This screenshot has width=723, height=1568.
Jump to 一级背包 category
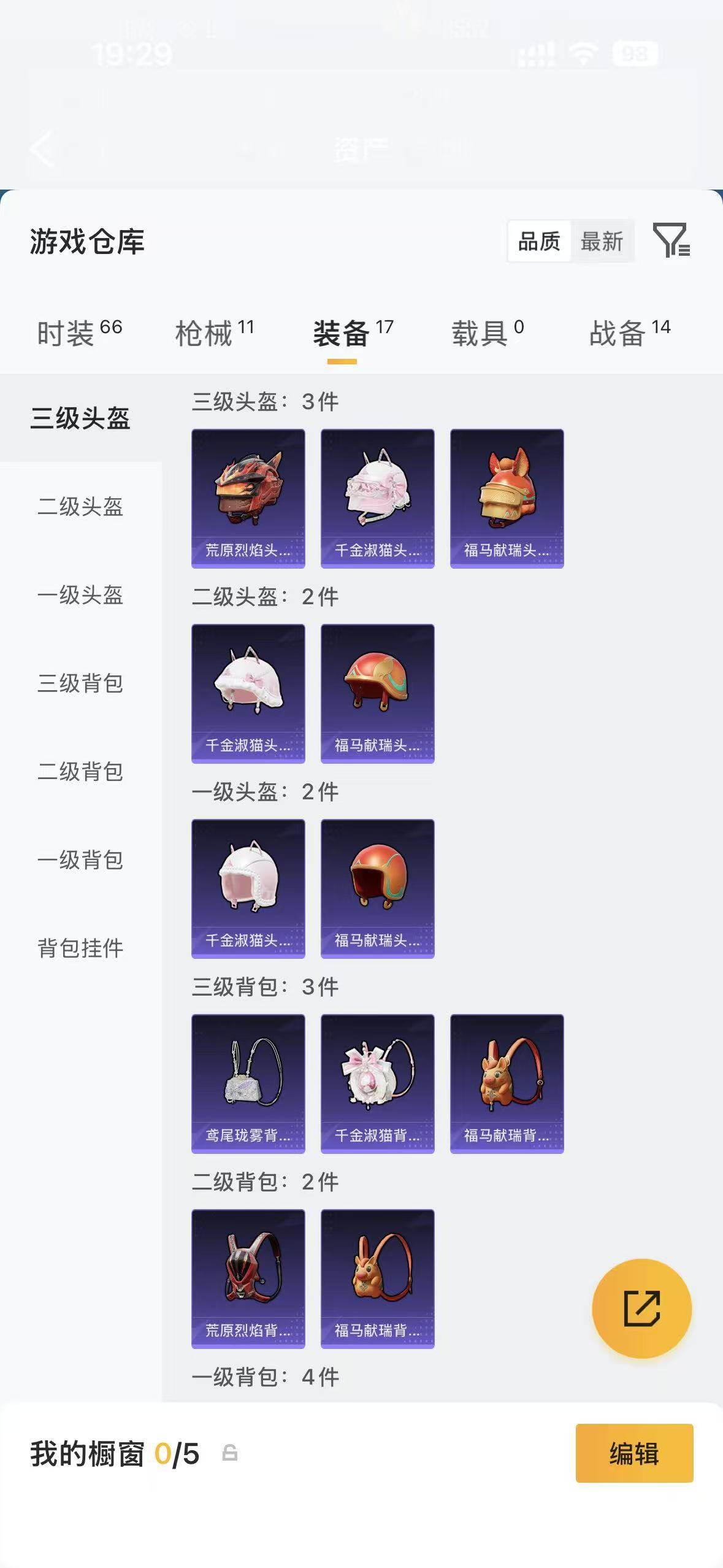tap(80, 860)
